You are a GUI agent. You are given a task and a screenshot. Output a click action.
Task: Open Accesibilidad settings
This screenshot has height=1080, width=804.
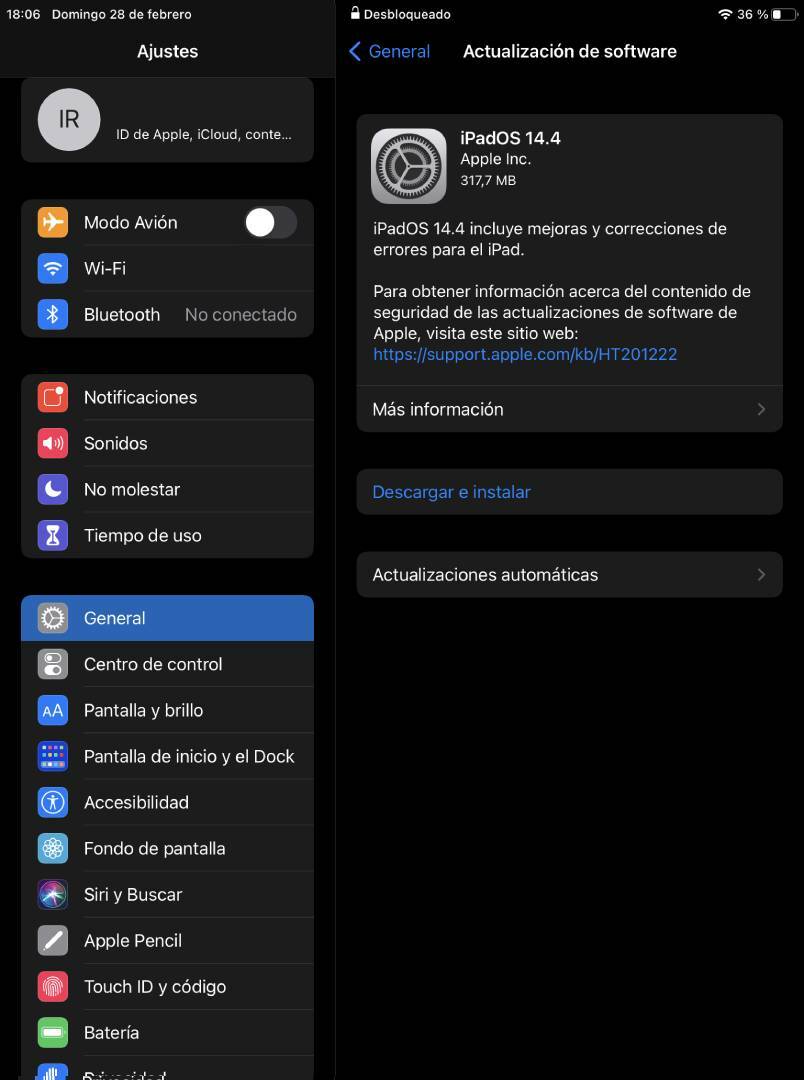click(167, 802)
